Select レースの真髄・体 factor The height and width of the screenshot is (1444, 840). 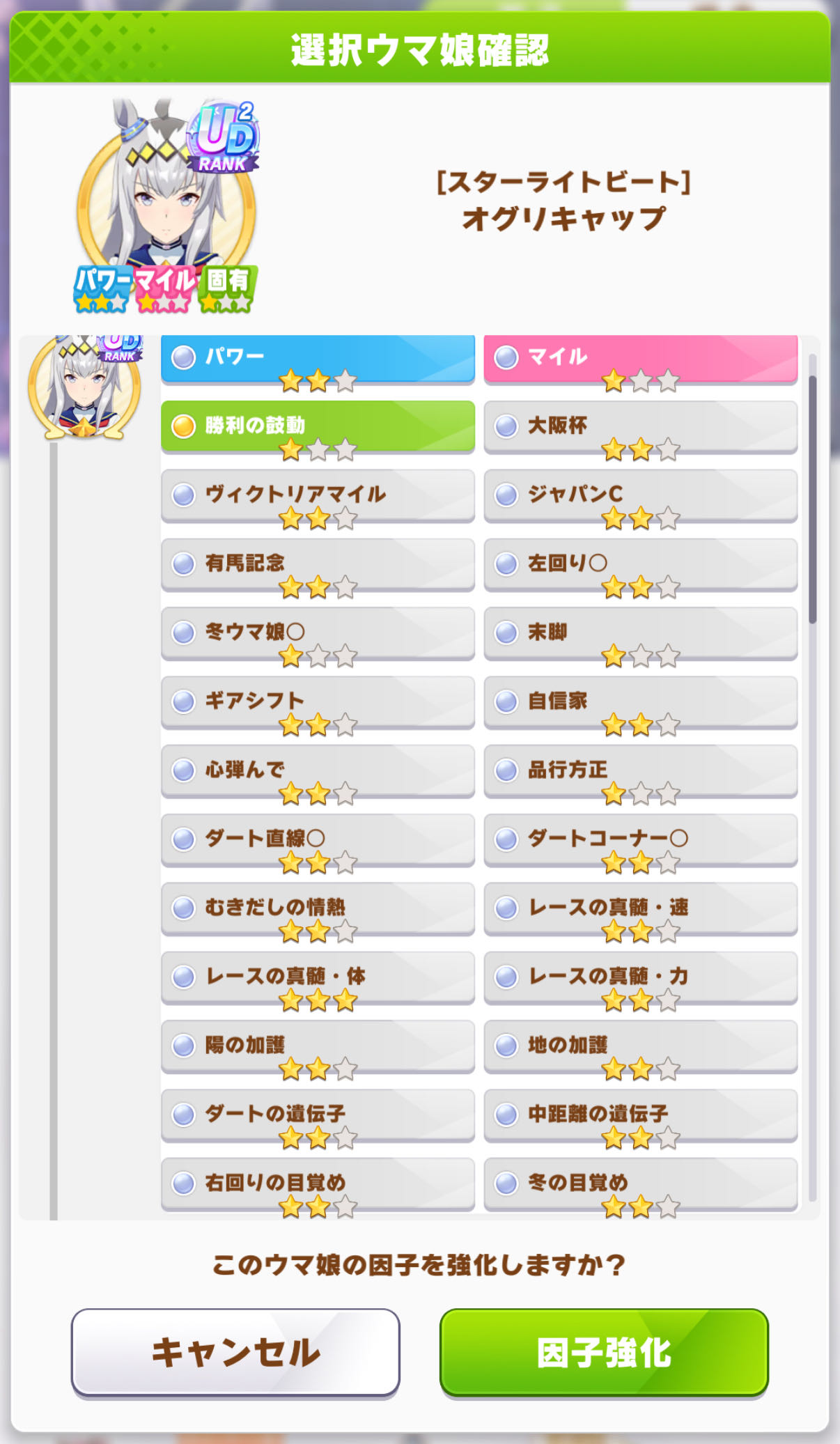click(x=318, y=977)
